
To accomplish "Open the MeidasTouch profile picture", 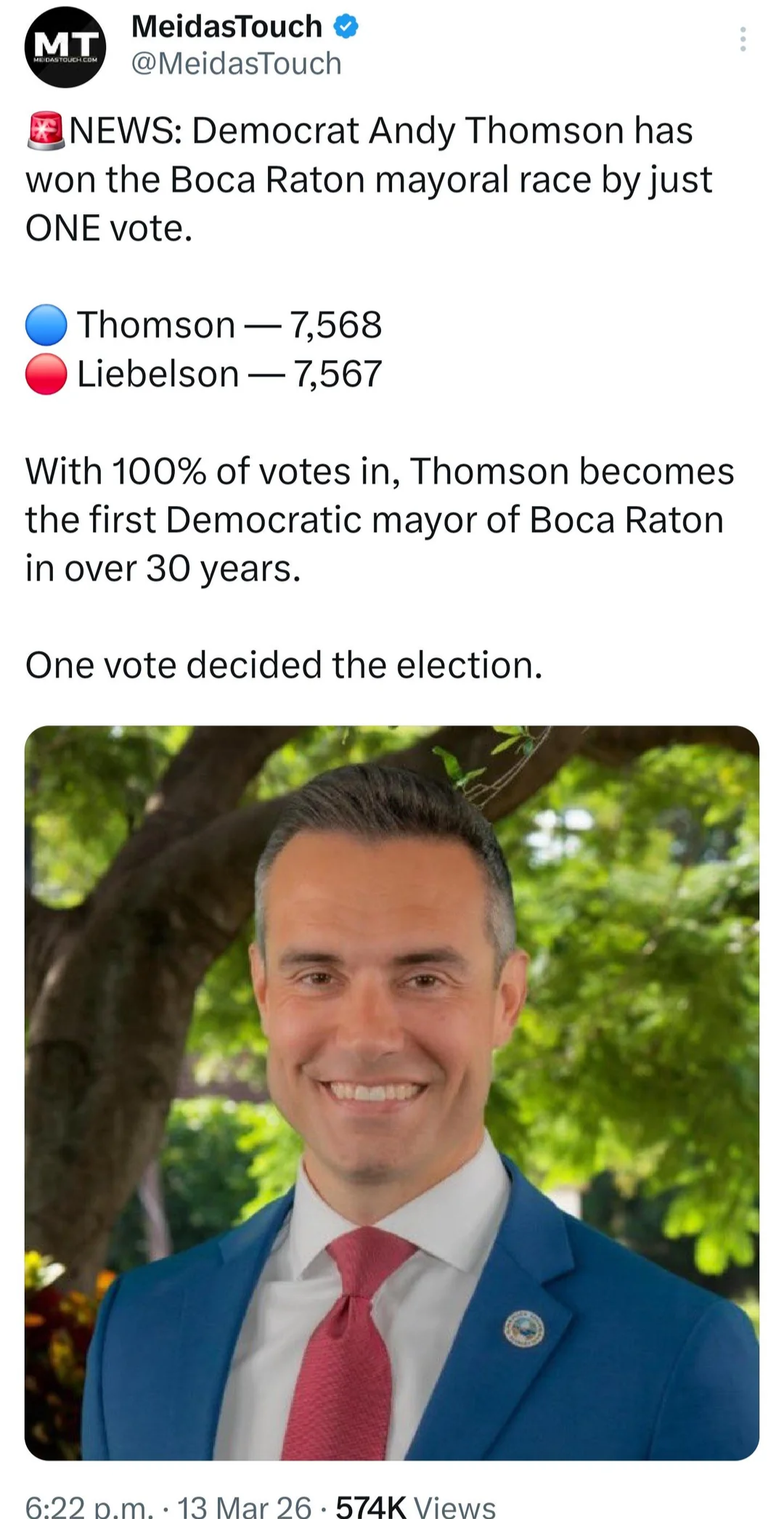I will [x=65, y=46].
